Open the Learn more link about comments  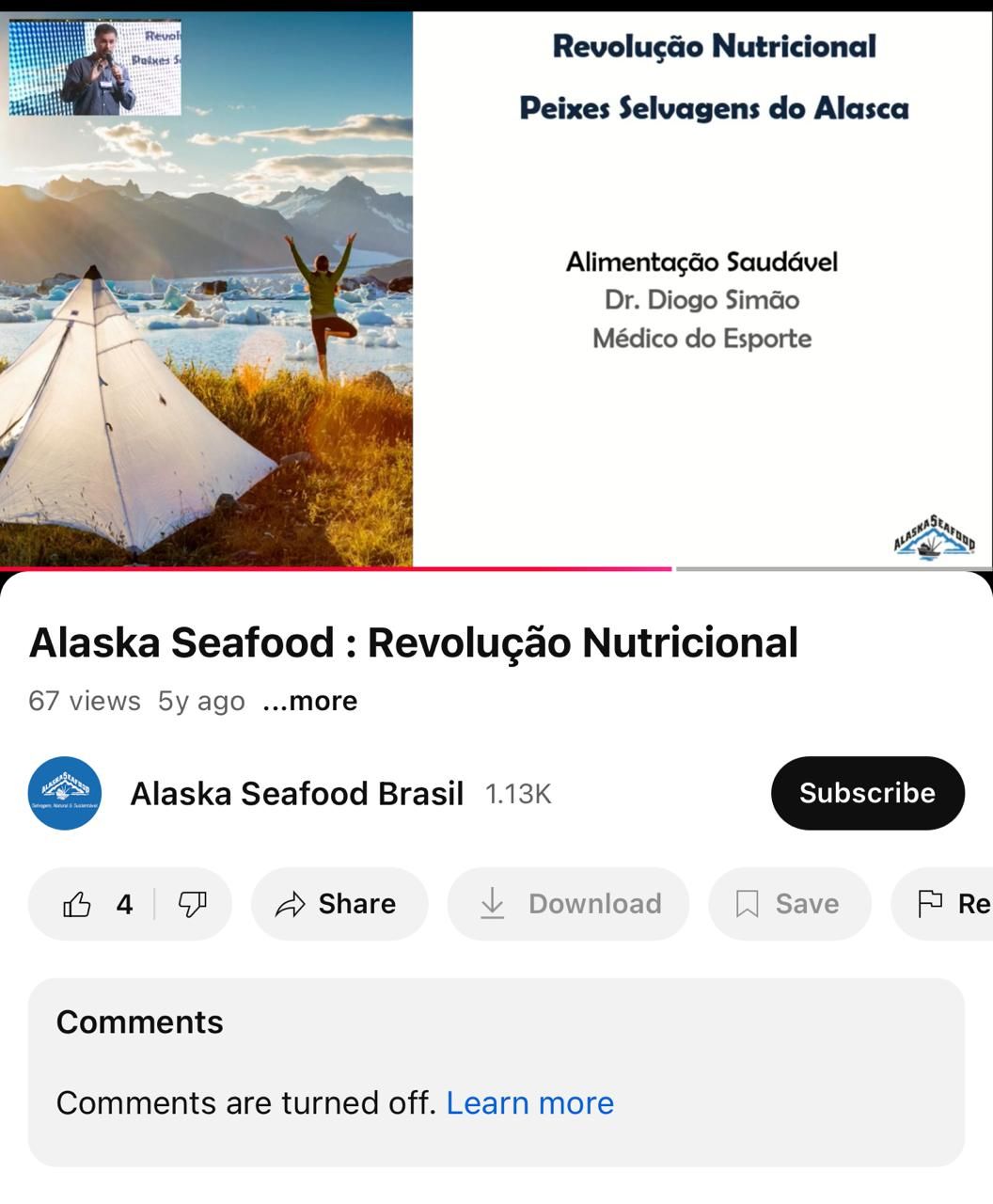529,1102
